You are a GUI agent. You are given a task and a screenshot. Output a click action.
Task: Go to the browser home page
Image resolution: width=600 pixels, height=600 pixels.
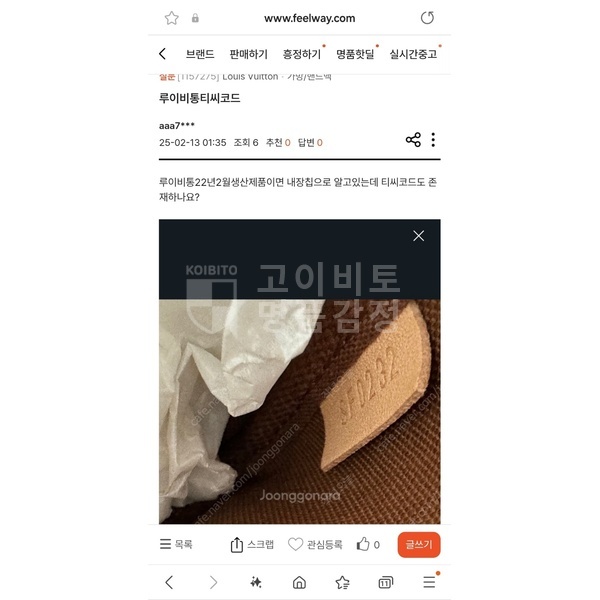299,582
